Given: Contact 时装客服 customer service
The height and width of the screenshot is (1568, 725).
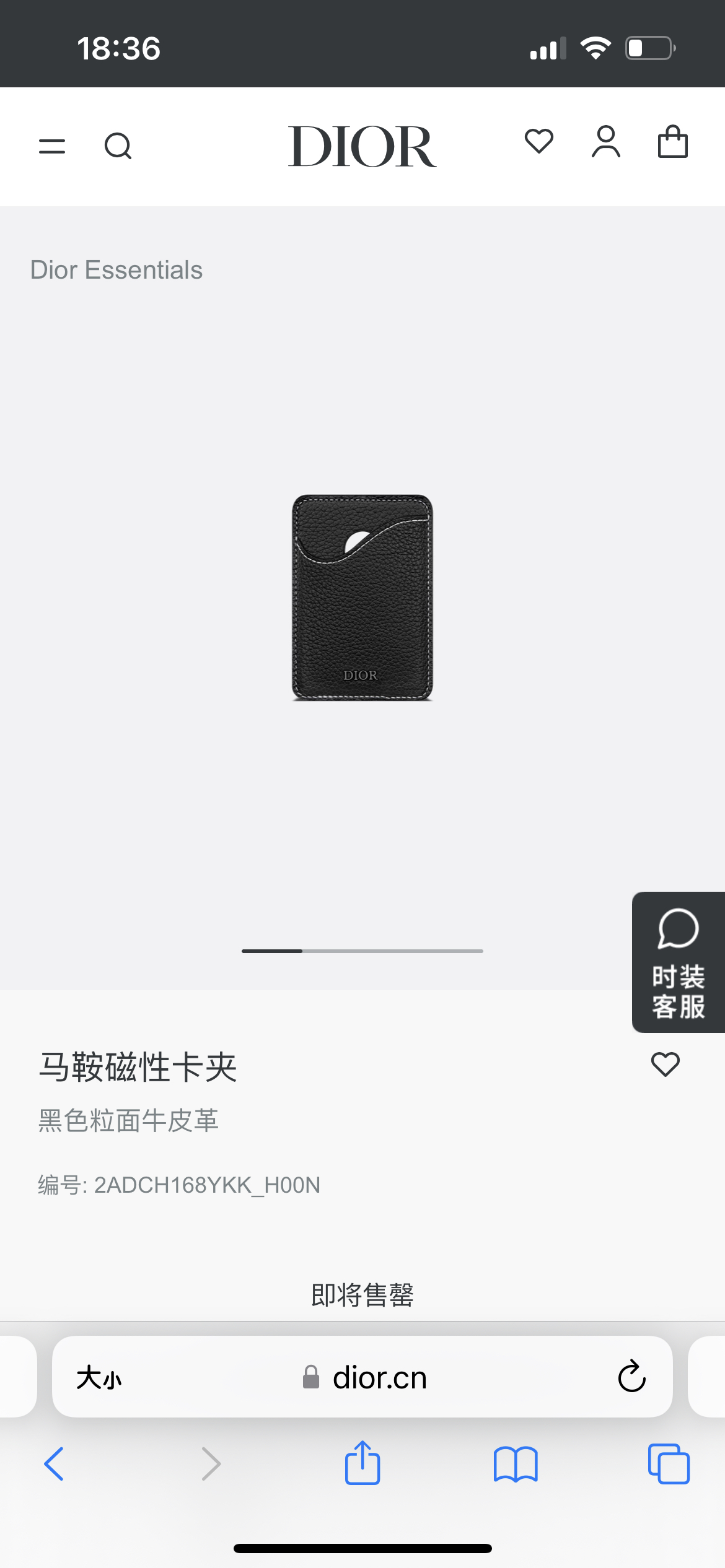Looking at the screenshot, I should click(678, 962).
